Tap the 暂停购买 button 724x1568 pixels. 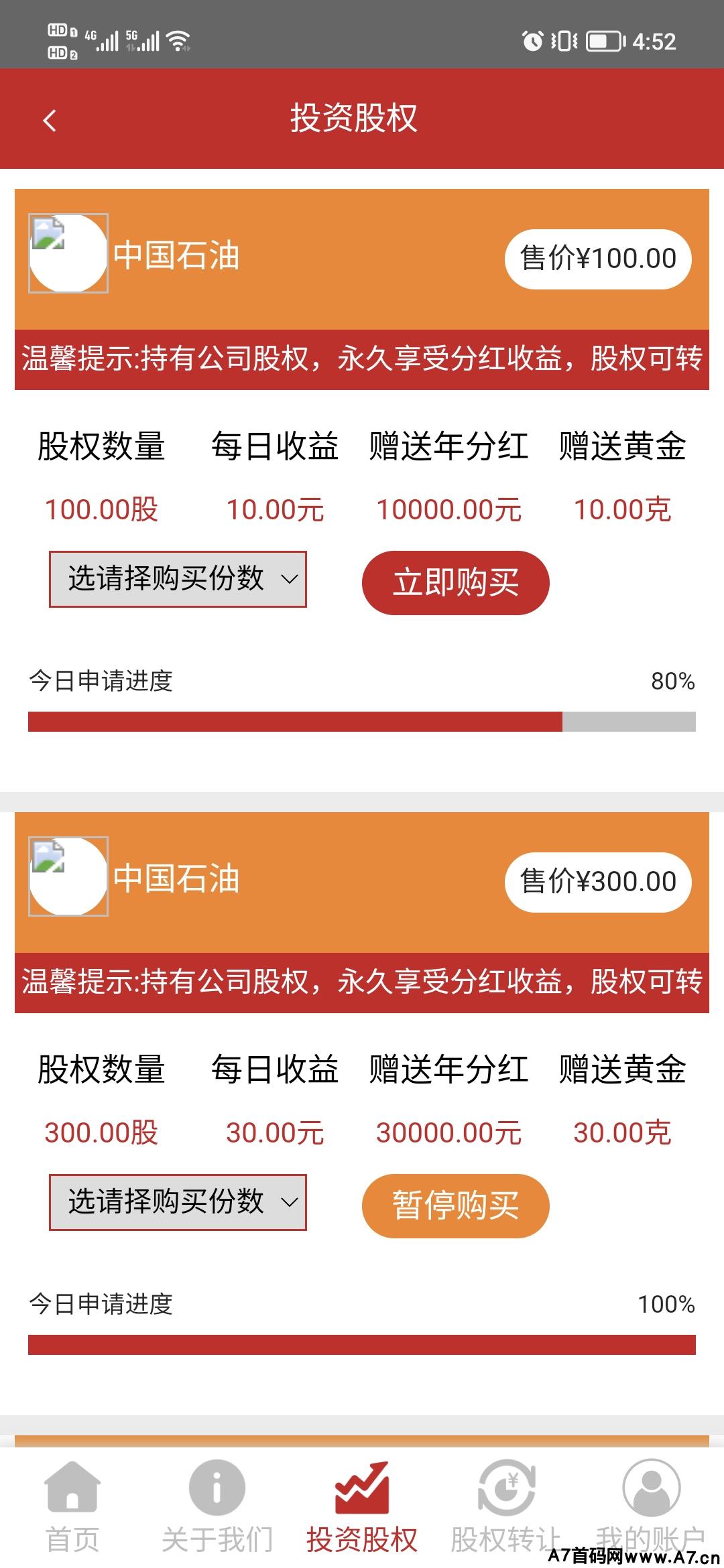(x=455, y=1205)
